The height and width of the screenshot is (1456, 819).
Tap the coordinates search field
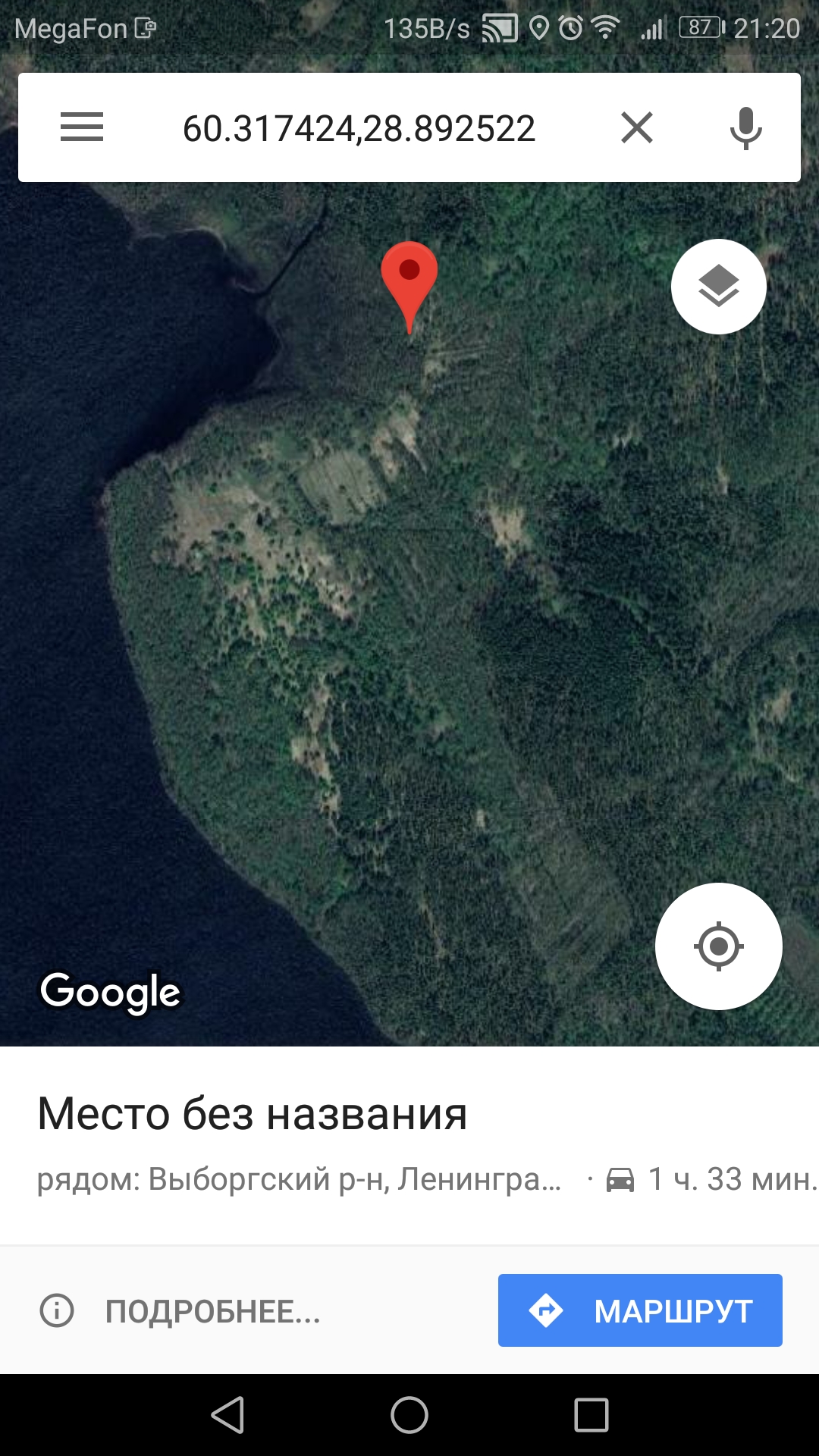[x=359, y=128]
